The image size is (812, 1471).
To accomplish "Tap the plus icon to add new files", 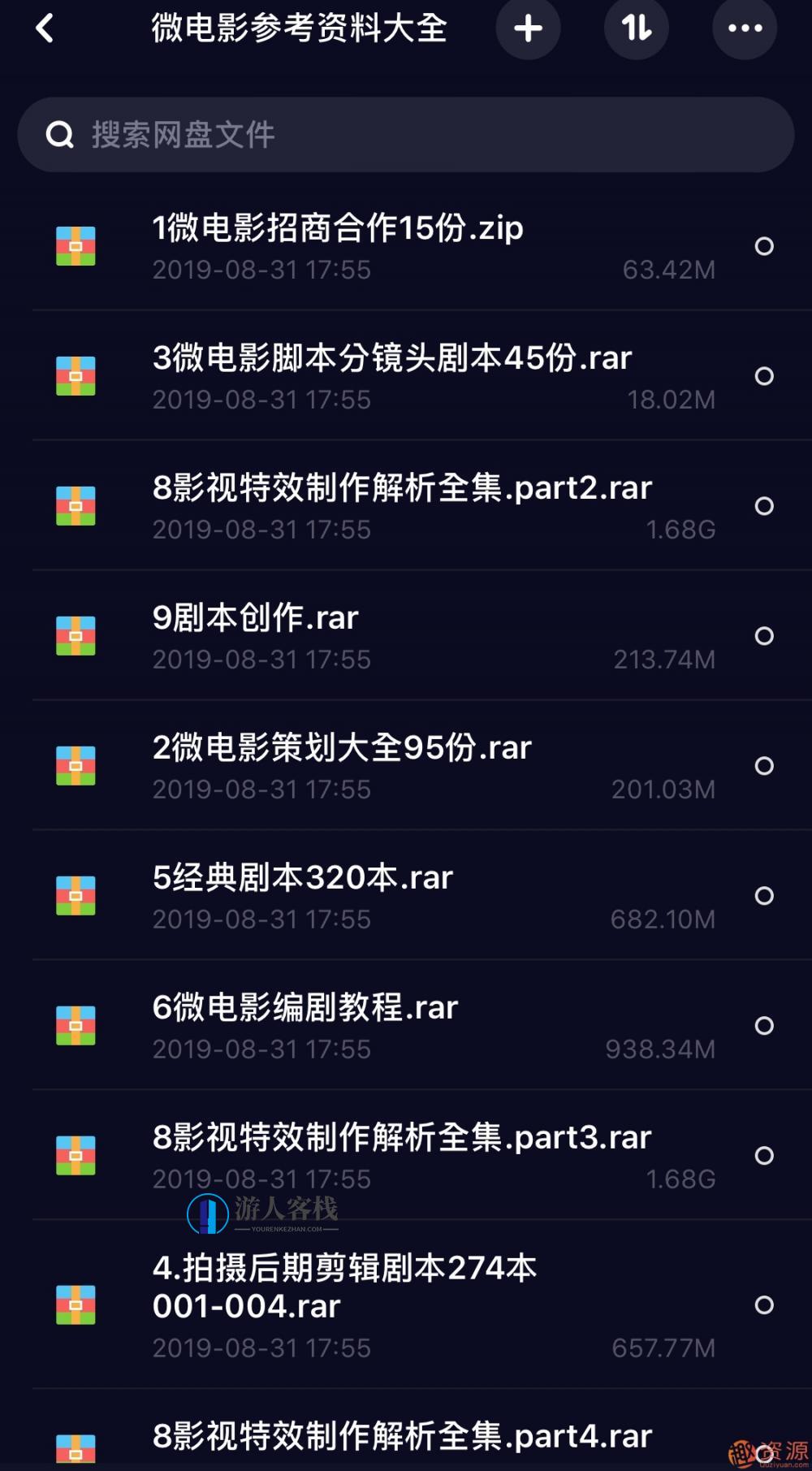I will (529, 28).
